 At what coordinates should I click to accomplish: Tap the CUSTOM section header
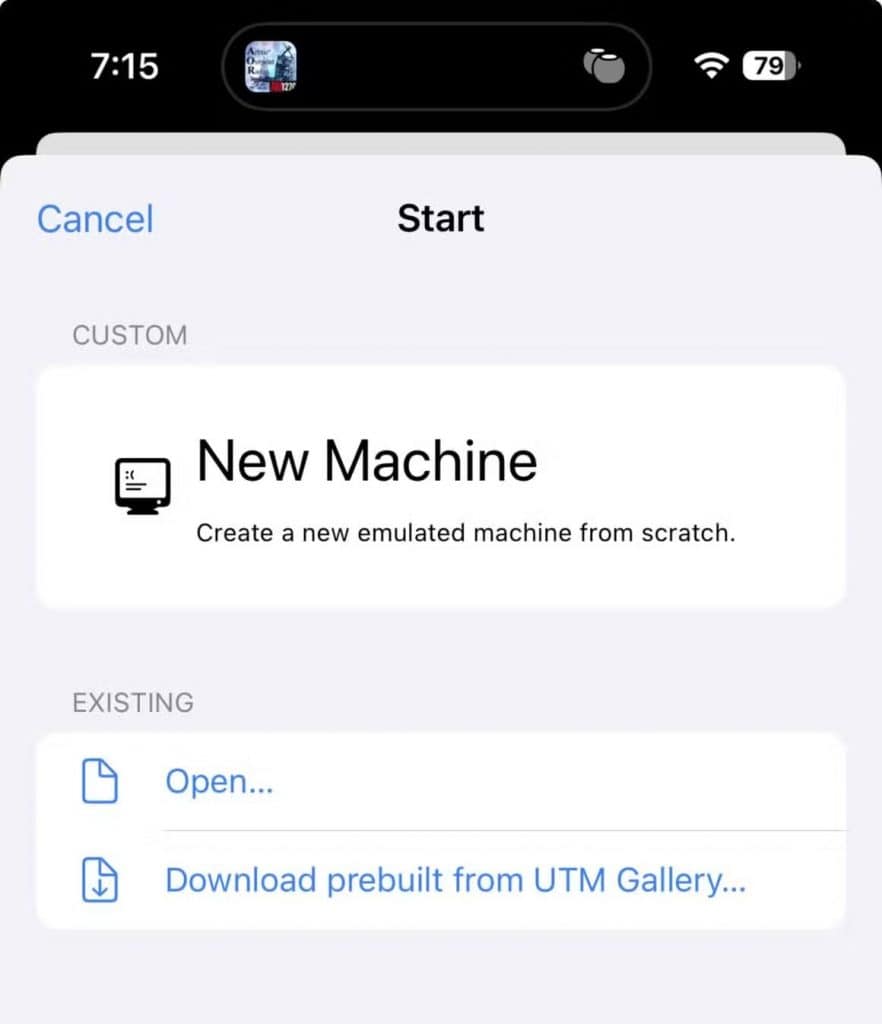pyautogui.click(x=129, y=336)
